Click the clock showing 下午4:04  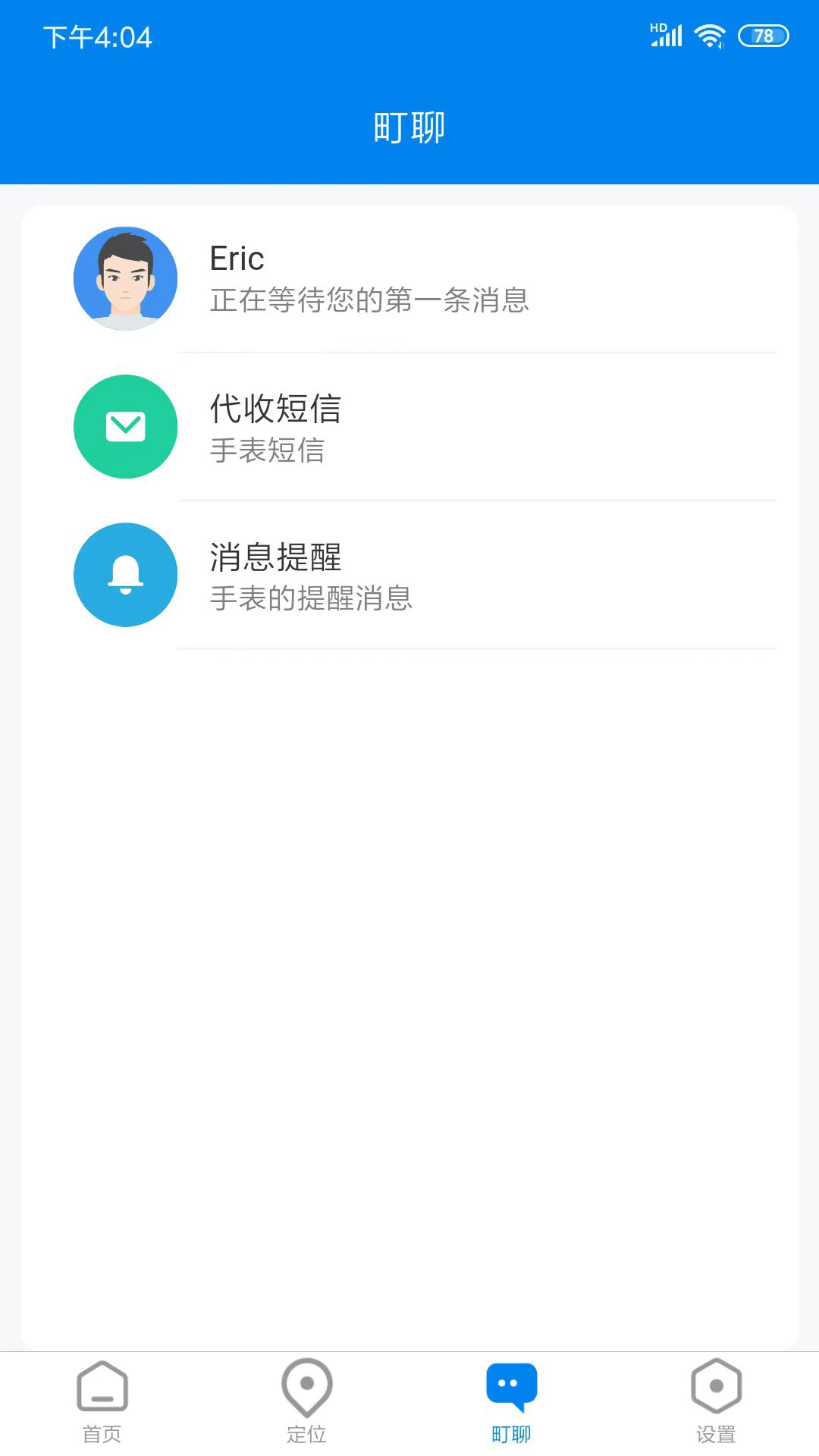tap(97, 36)
